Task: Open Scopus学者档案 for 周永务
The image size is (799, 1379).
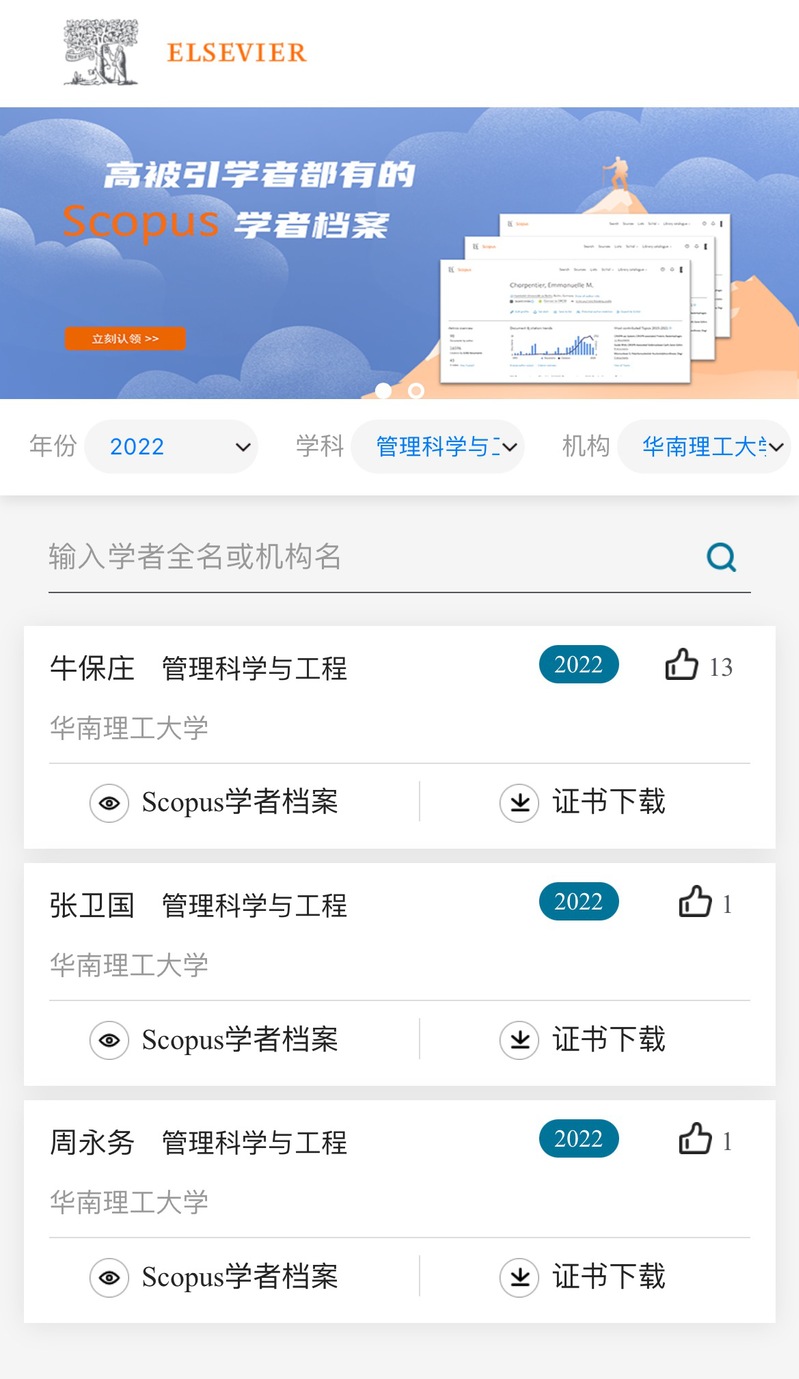Action: (215, 1277)
